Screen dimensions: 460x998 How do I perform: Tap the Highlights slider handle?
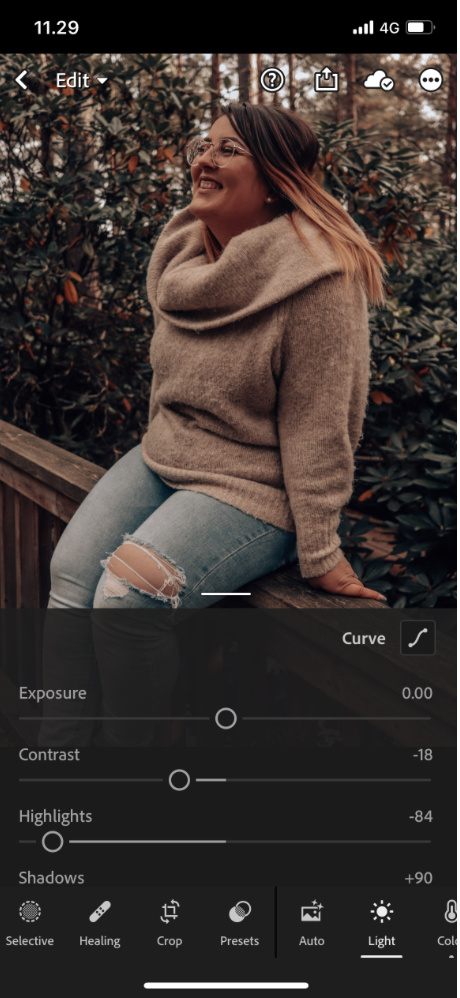[53, 841]
